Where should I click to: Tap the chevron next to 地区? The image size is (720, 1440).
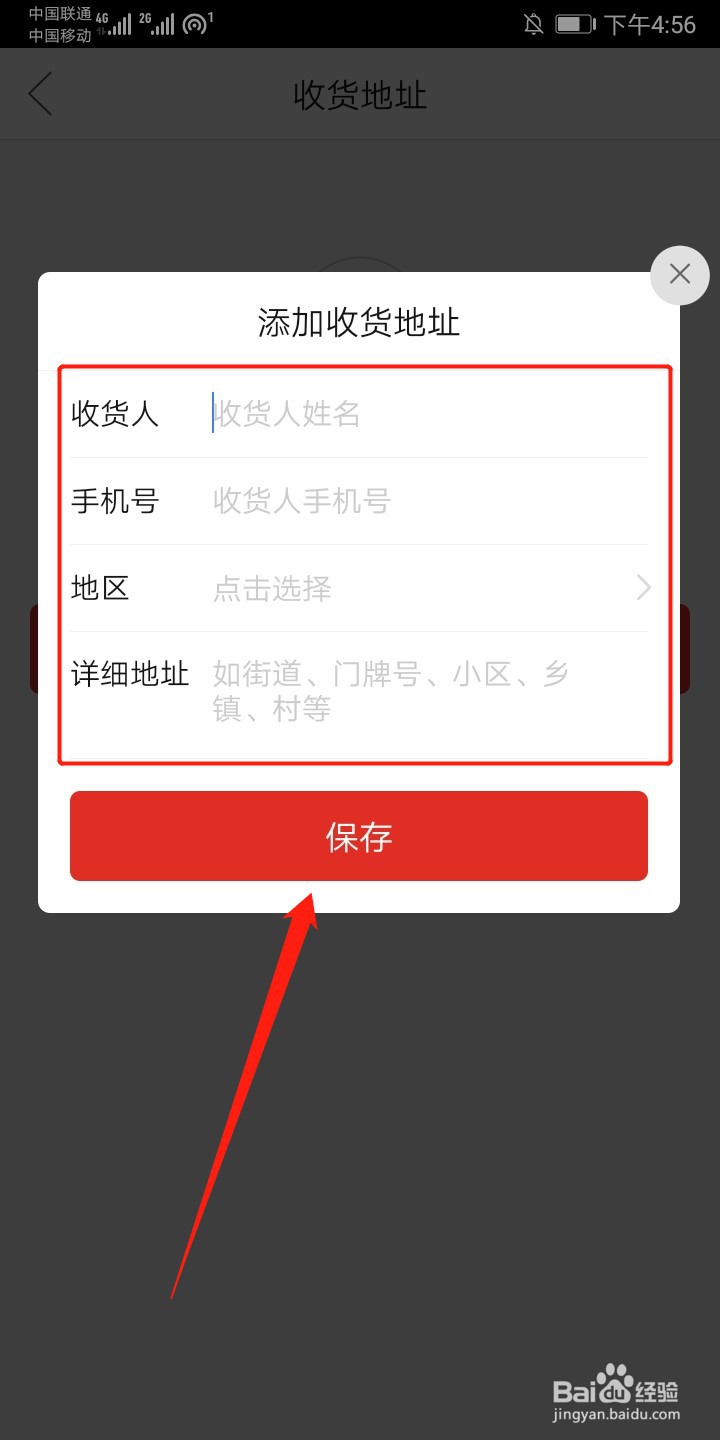(642, 588)
